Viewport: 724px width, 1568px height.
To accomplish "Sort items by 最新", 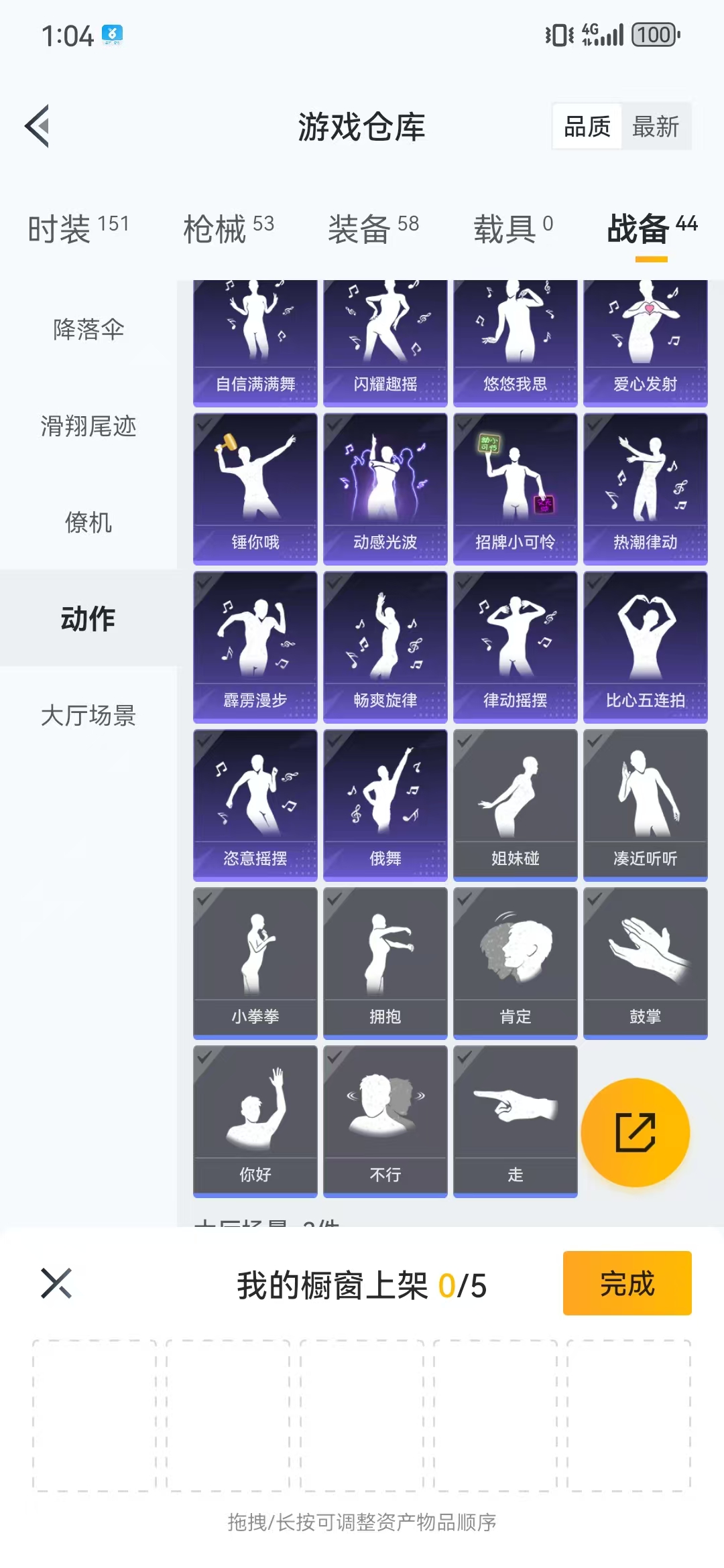I will click(x=655, y=126).
